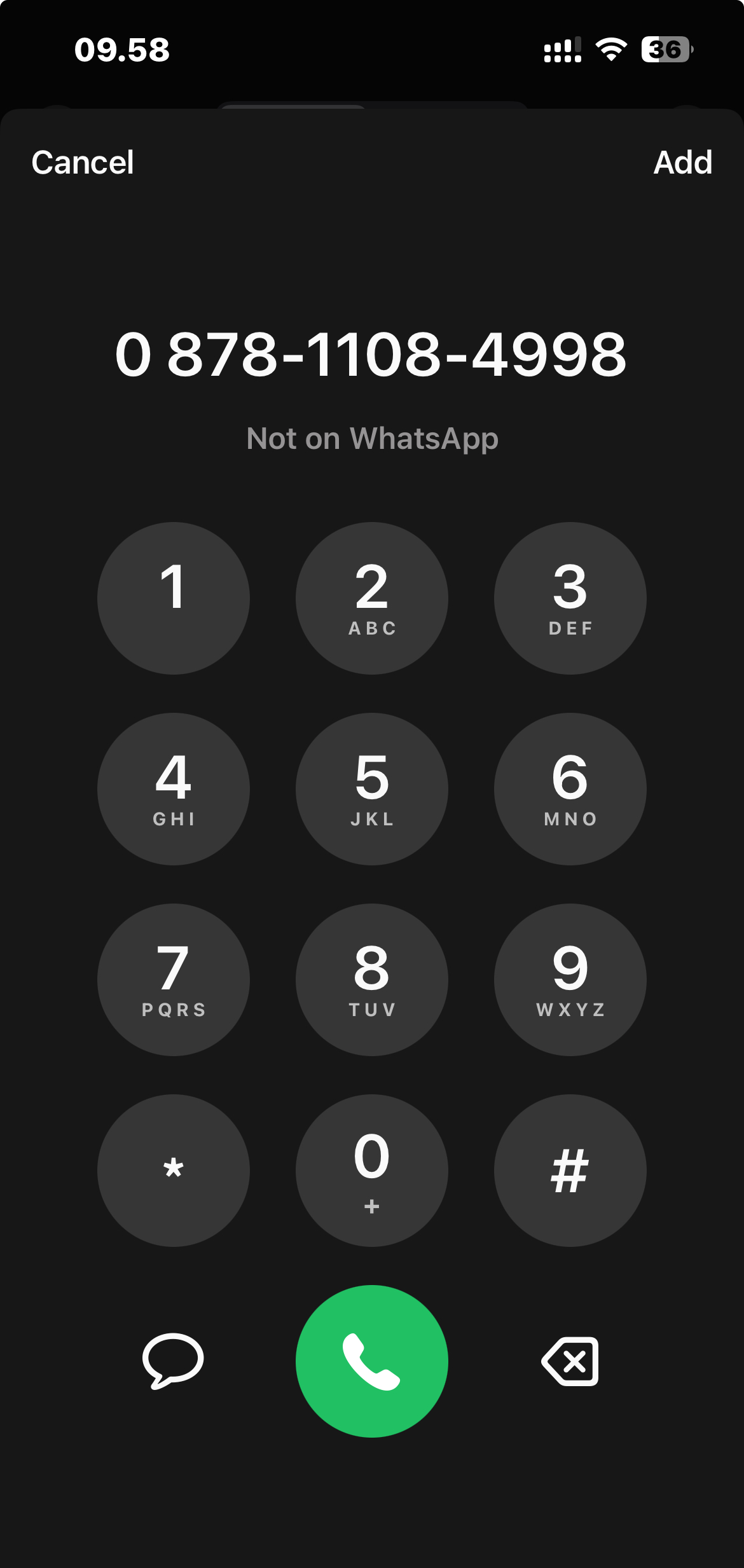Tap the 3 DEF key
The height and width of the screenshot is (1568, 744).
point(570,598)
